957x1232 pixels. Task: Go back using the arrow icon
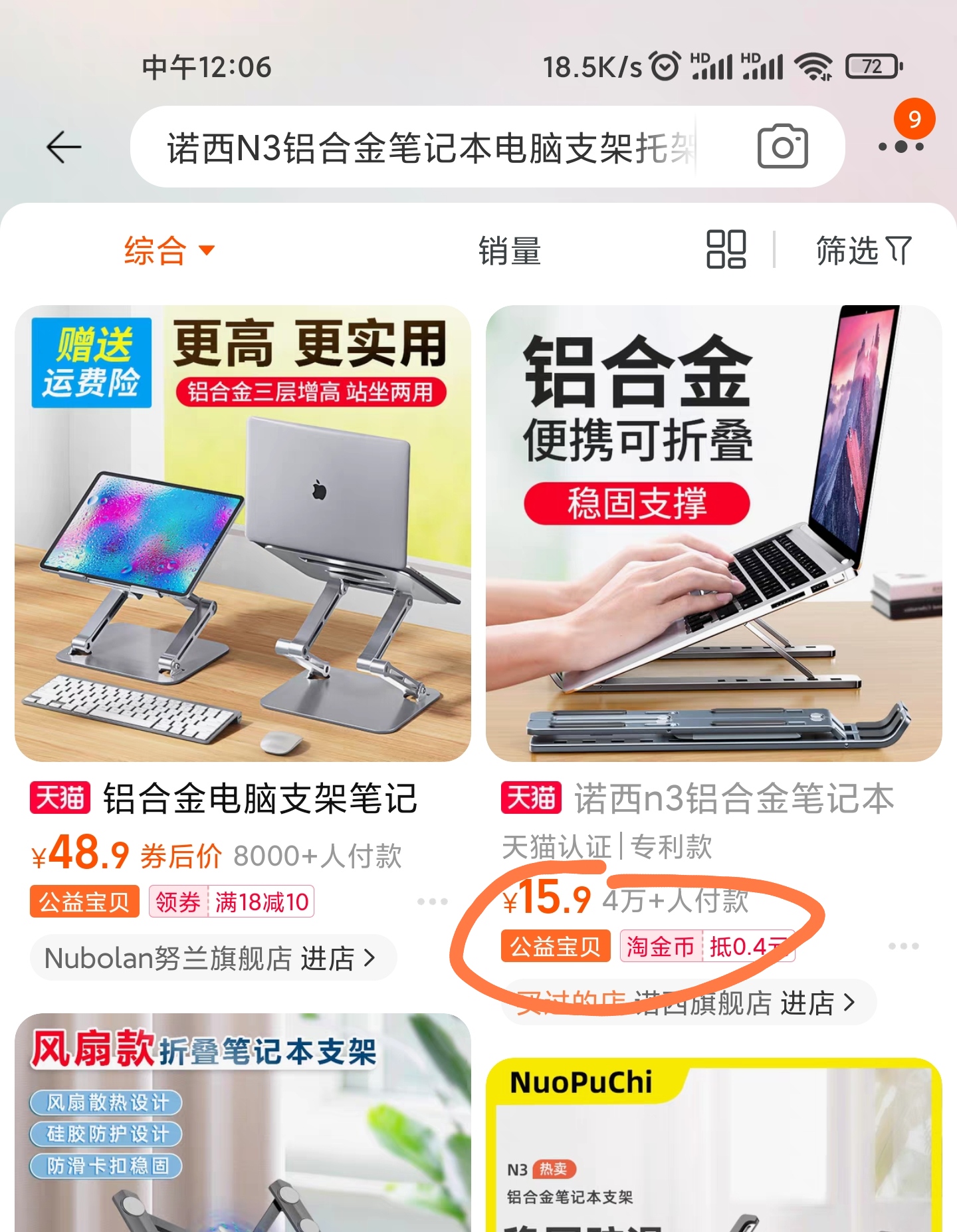click(64, 147)
